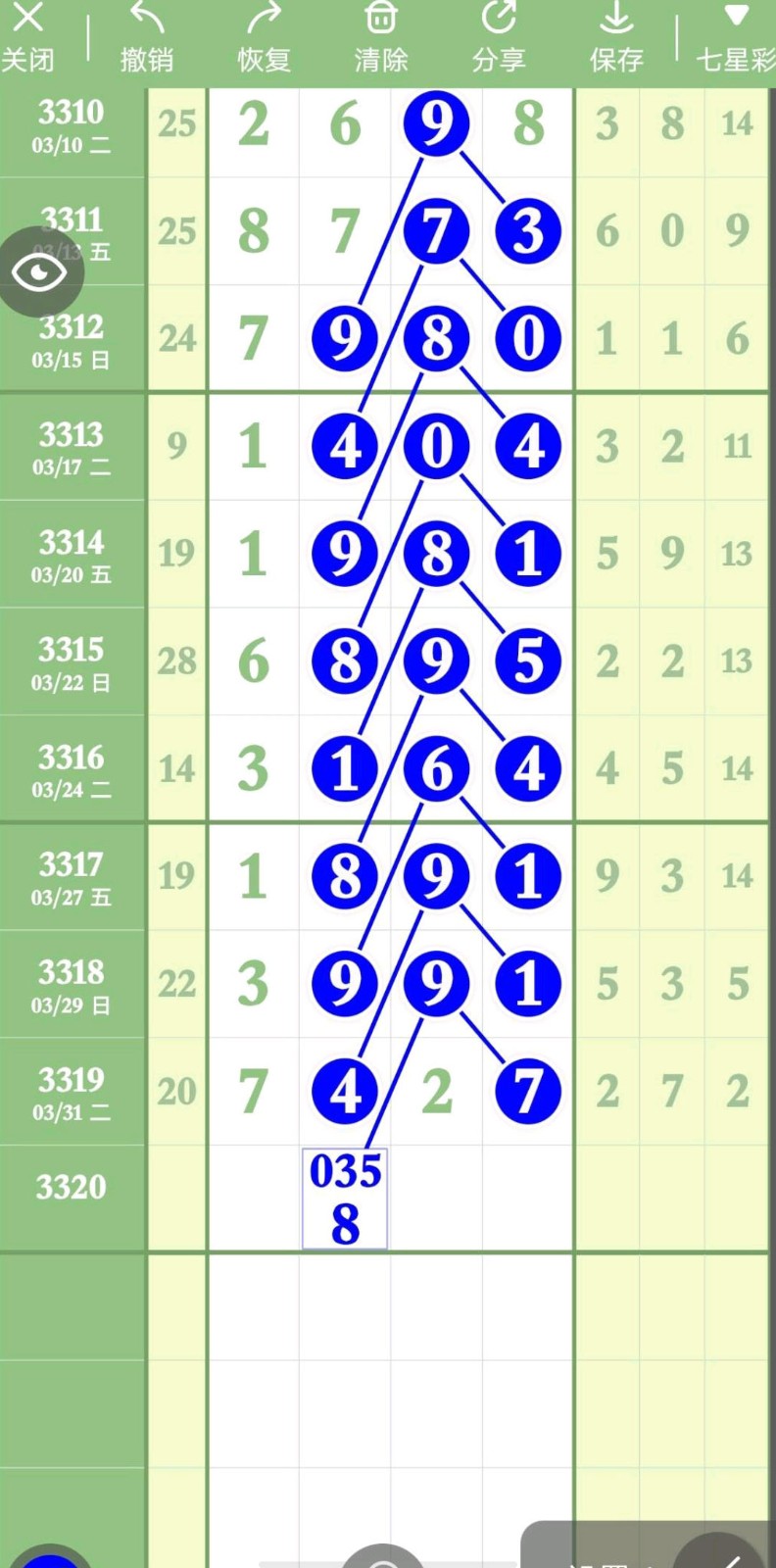Share the trend chart
Viewport: 776px width, 1568px height.
[499, 37]
